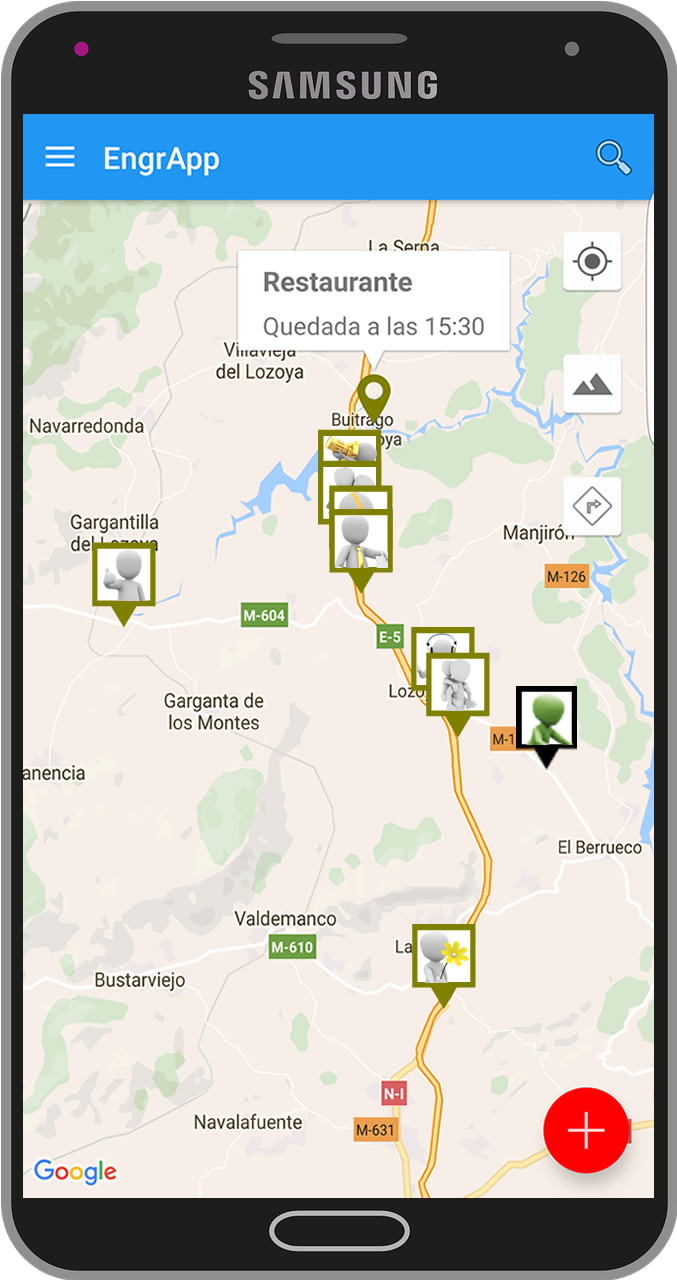Open the navigation drawer menu
677x1280 pixels.
point(60,158)
